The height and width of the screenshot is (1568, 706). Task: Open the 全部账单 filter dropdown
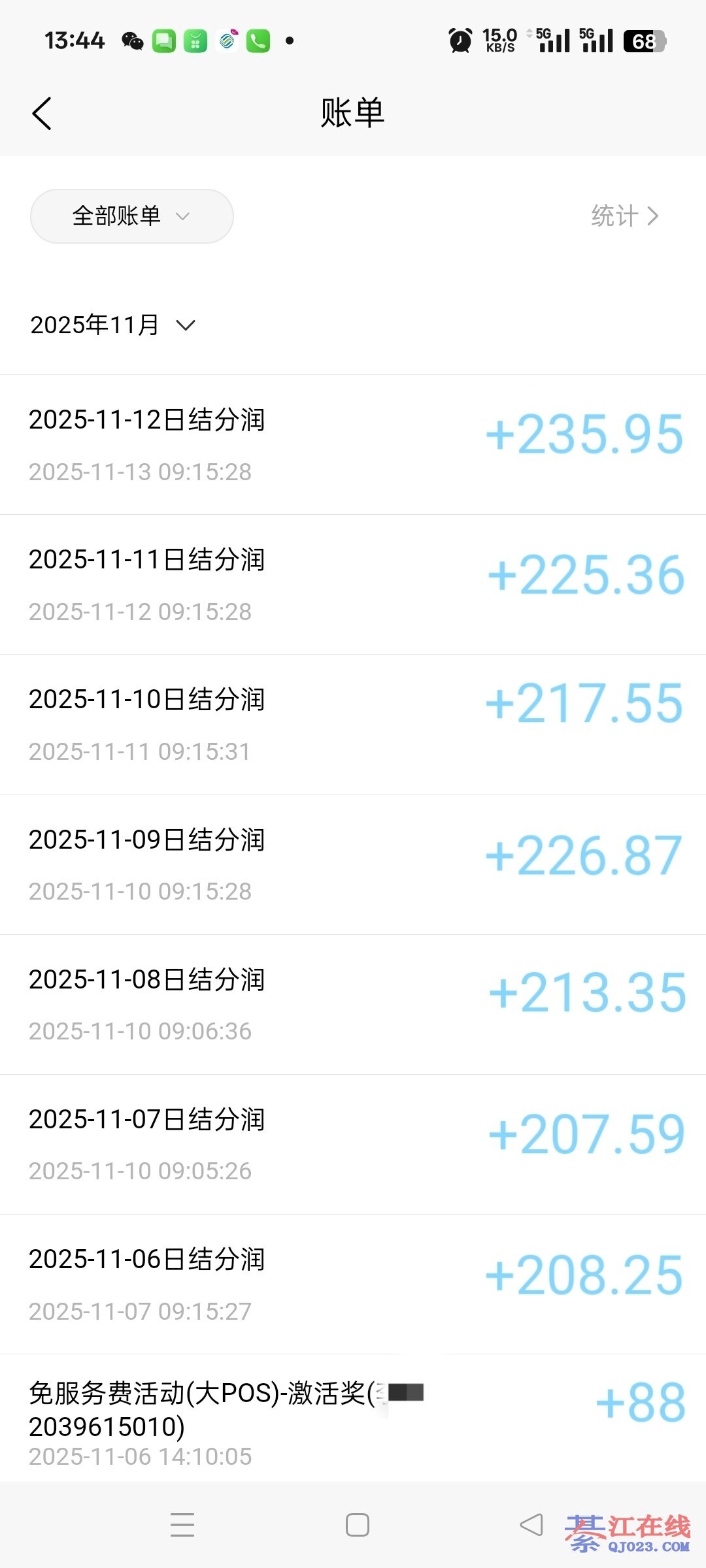(x=131, y=216)
